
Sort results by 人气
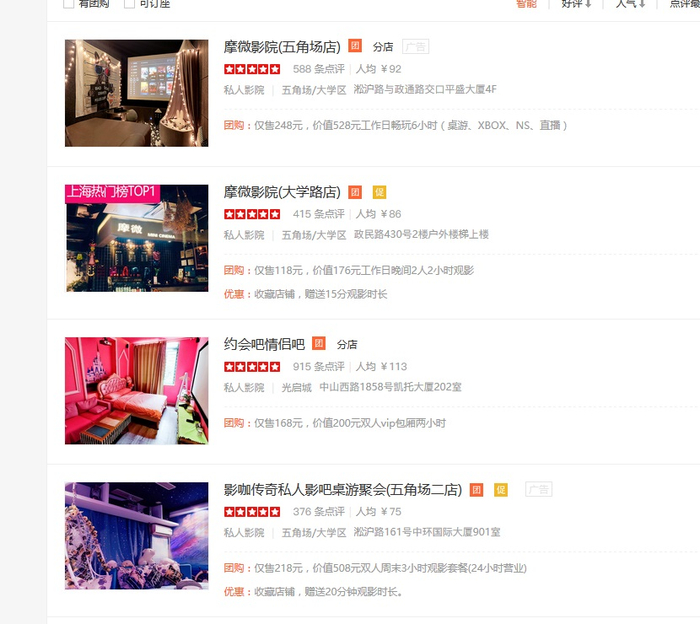tap(630, 4)
